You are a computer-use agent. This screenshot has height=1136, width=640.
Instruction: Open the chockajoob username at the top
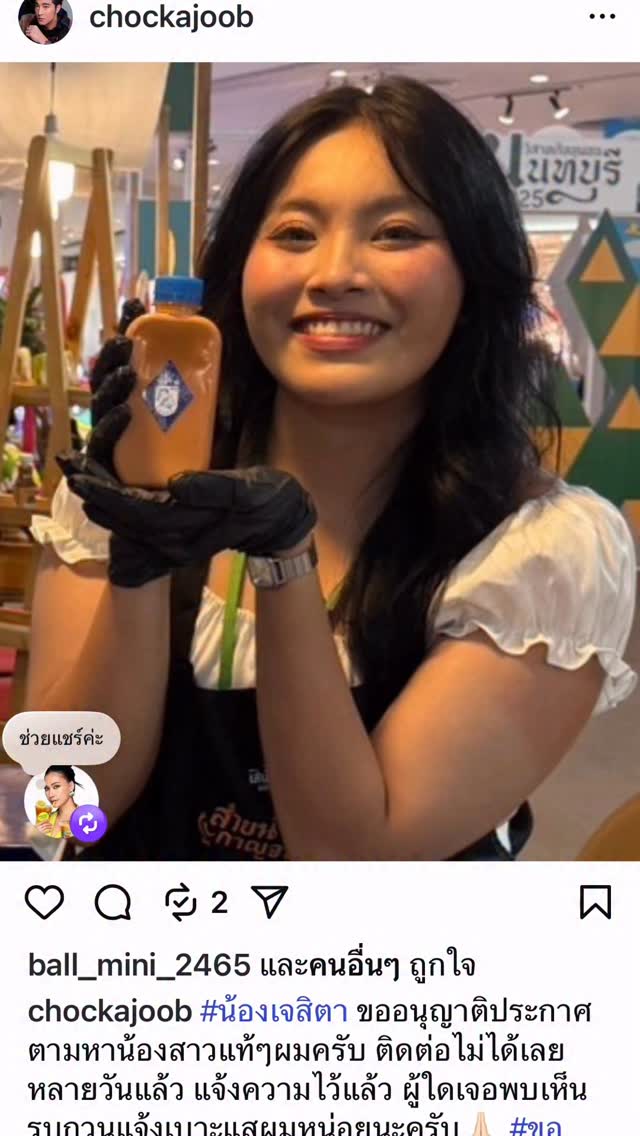tap(171, 17)
